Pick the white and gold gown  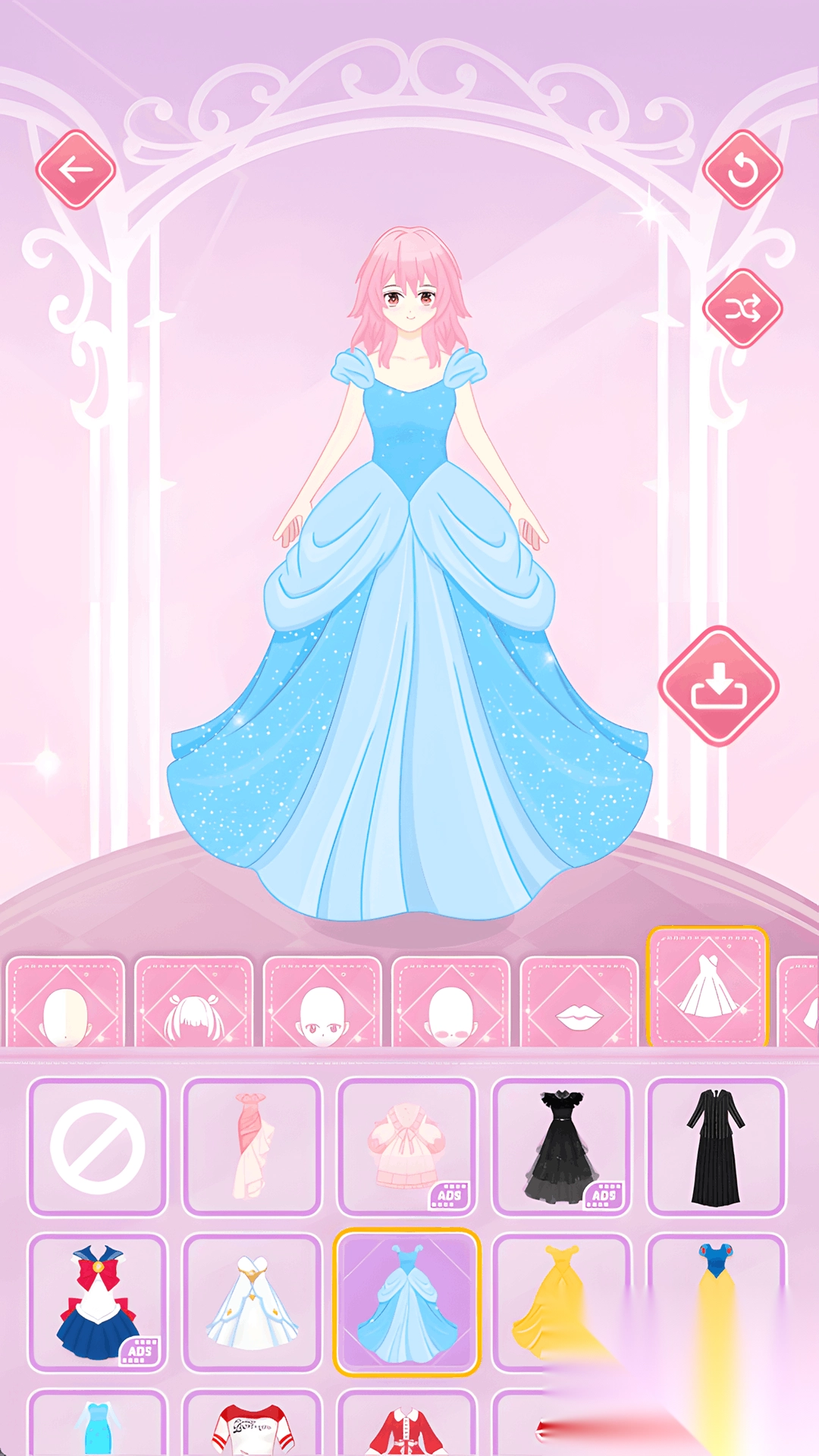click(252, 1303)
